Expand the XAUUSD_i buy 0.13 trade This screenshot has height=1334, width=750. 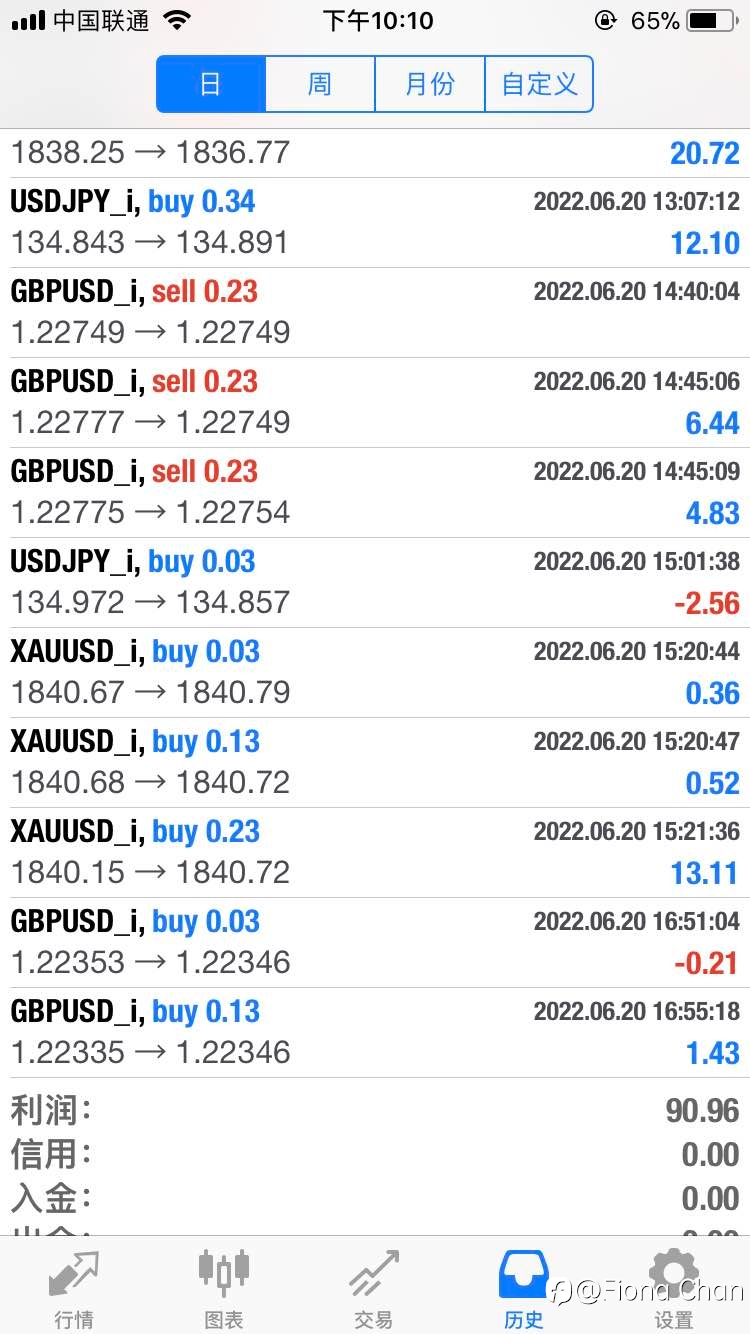[375, 763]
